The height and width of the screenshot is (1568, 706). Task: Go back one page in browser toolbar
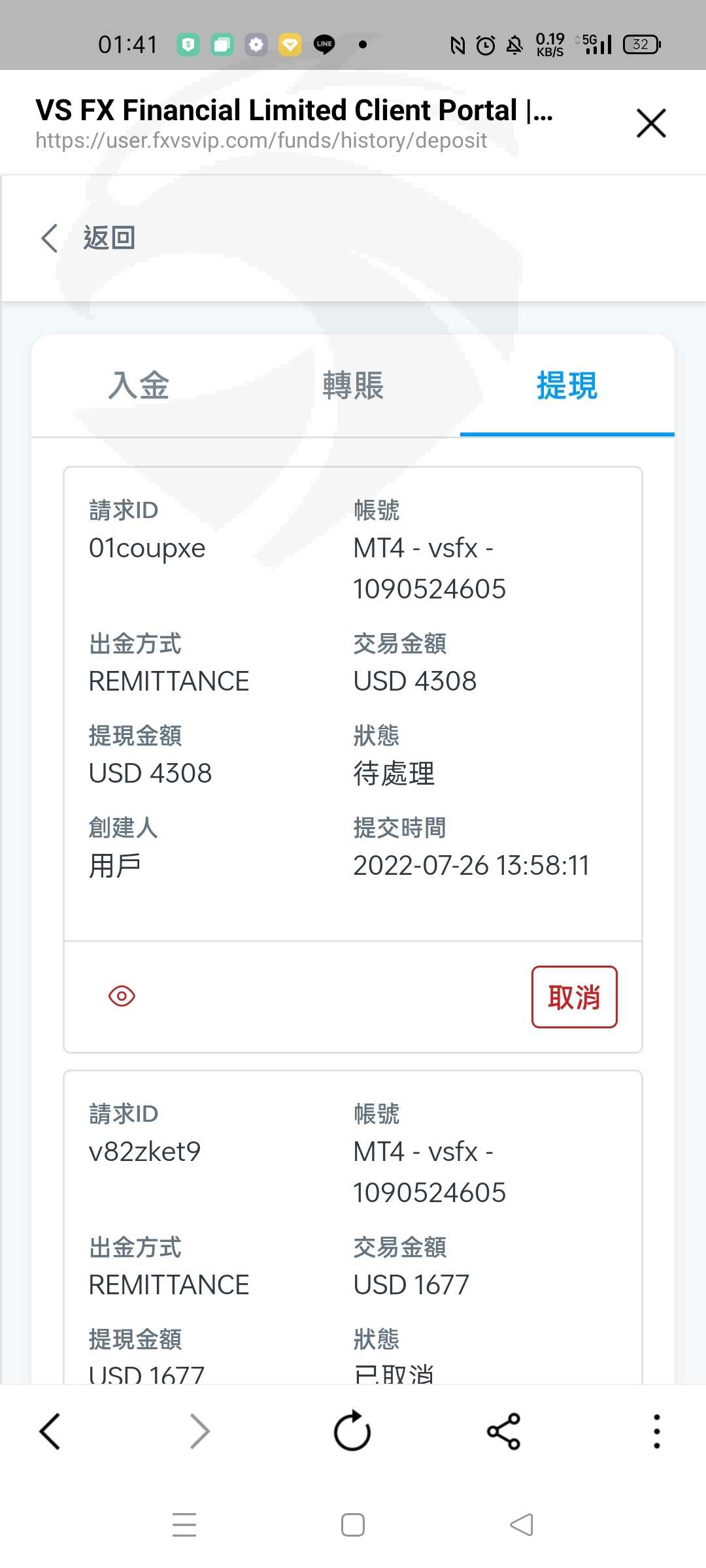pyautogui.click(x=50, y=1432)
